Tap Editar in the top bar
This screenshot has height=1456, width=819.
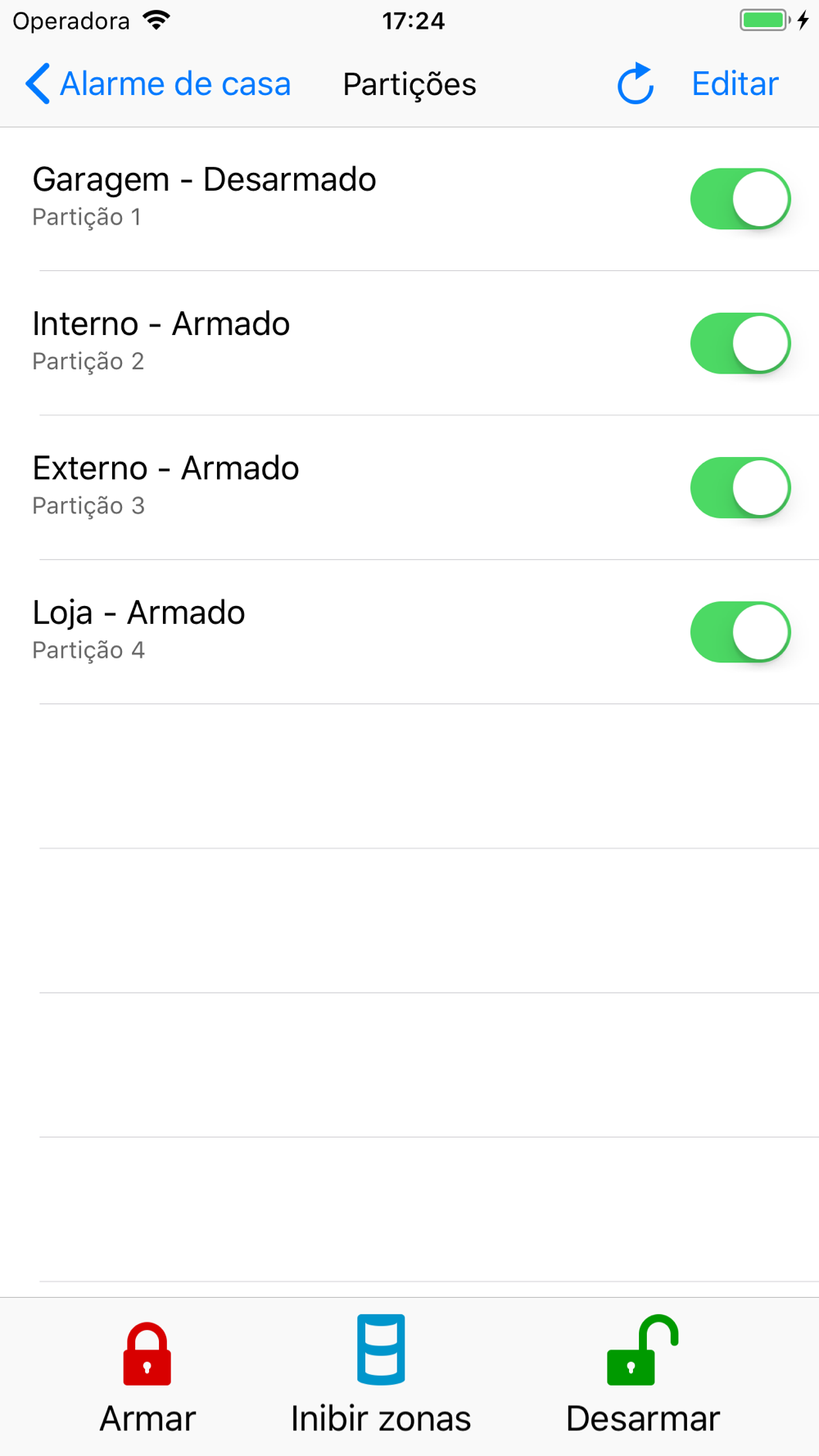pos(735,84)
